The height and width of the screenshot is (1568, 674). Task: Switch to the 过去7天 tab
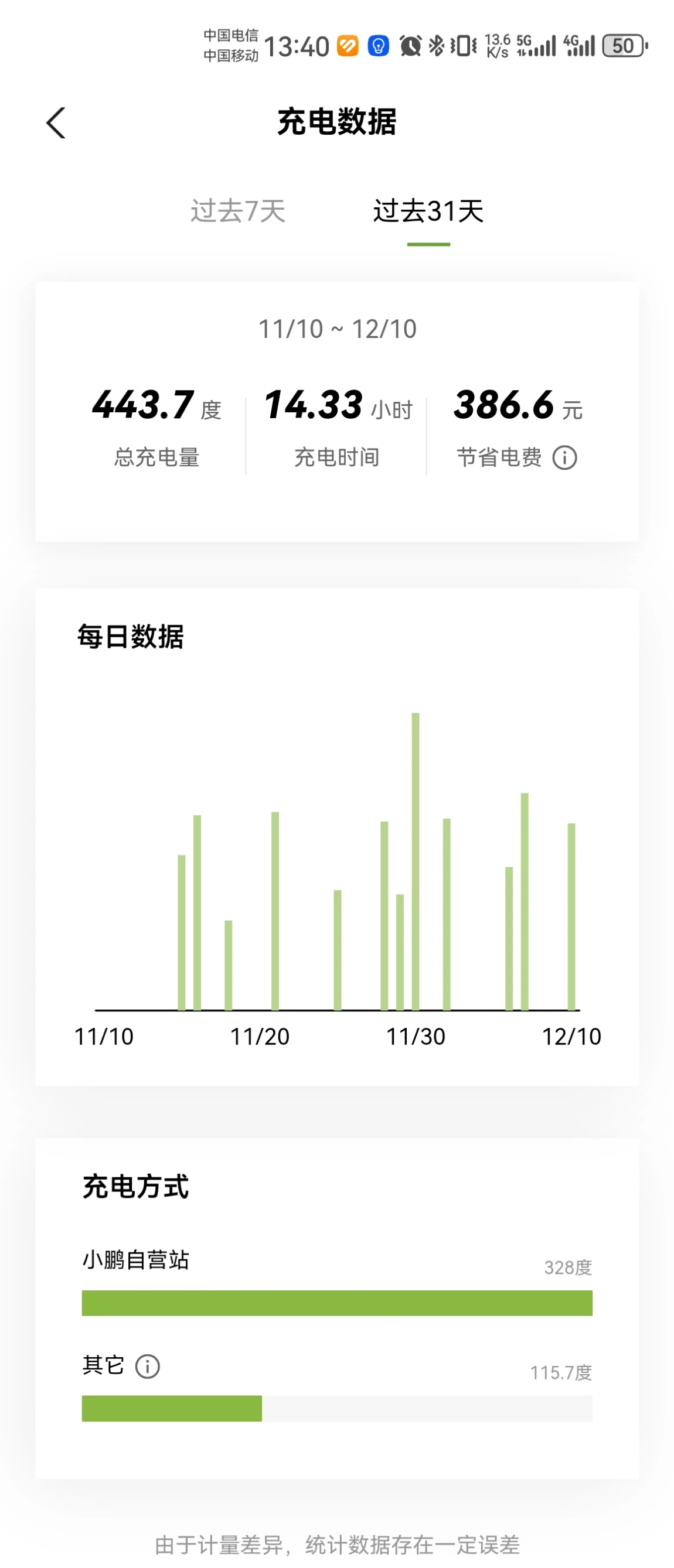(237, 211)
